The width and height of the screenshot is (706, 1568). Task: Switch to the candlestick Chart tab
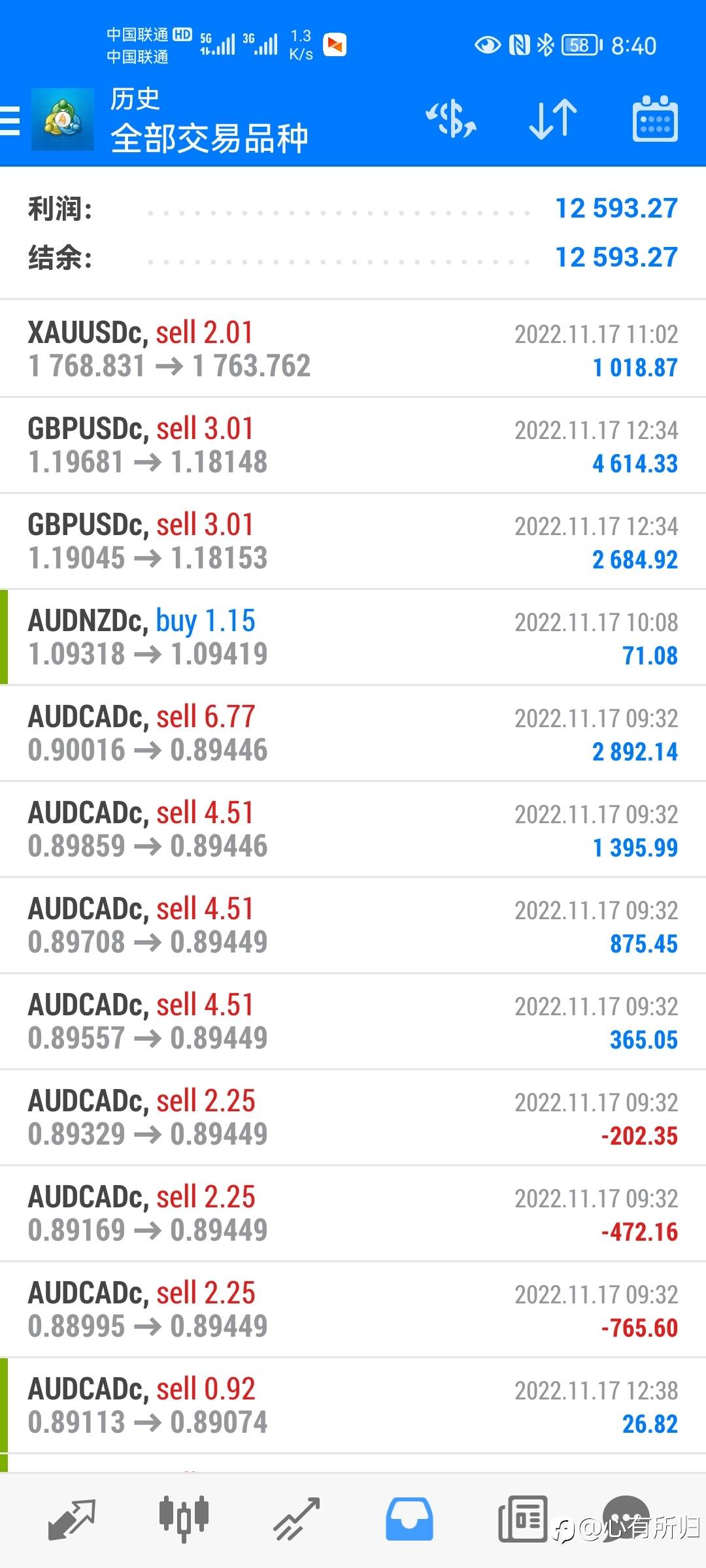[184, 1520]
